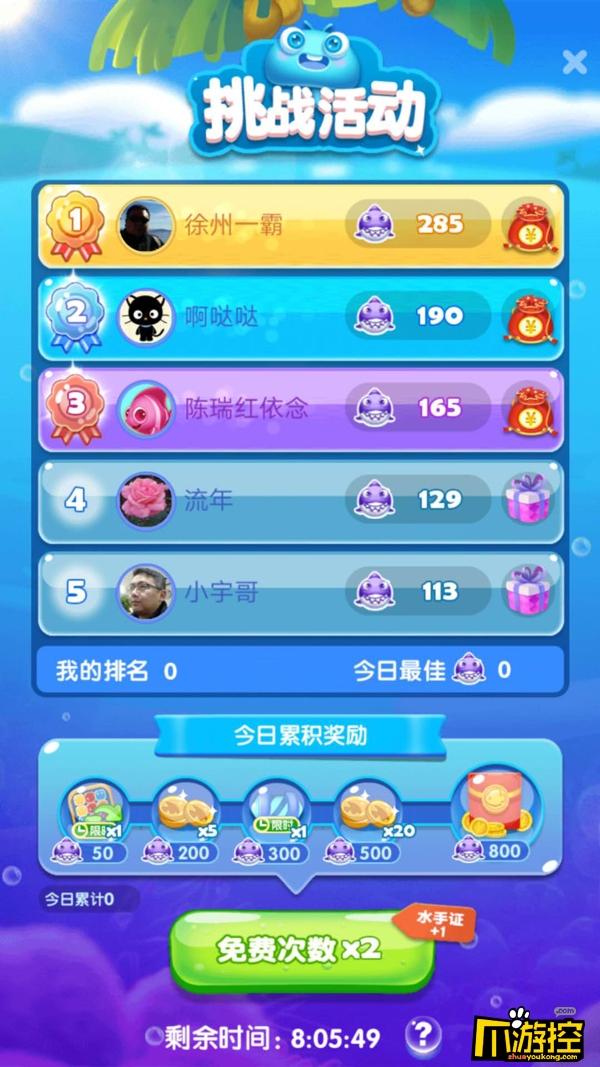Open 小宇哥's fifth place ranking row

click(x=300, y=592)
